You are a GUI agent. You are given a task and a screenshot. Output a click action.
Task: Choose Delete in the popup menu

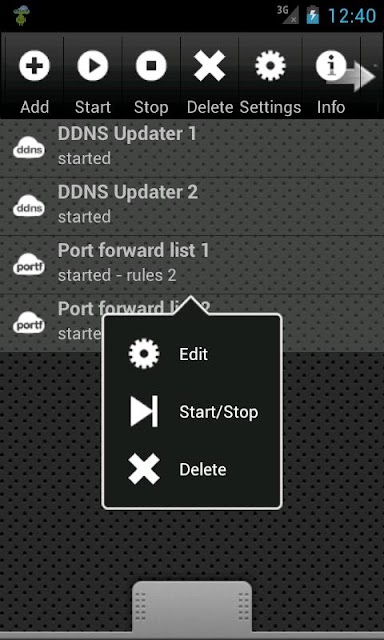point(192,469)
